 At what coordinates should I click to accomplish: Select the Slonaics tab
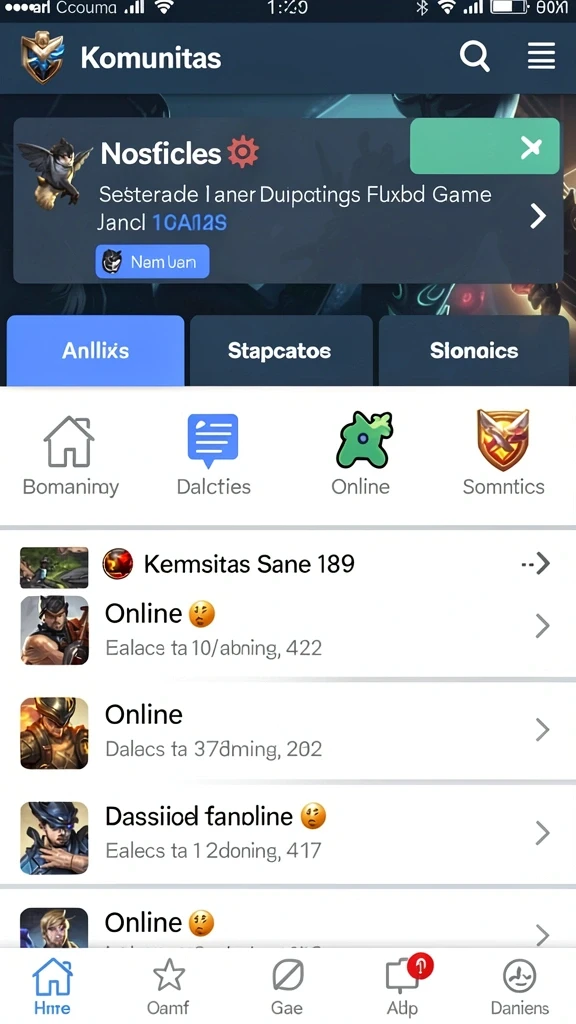(474, 351)
